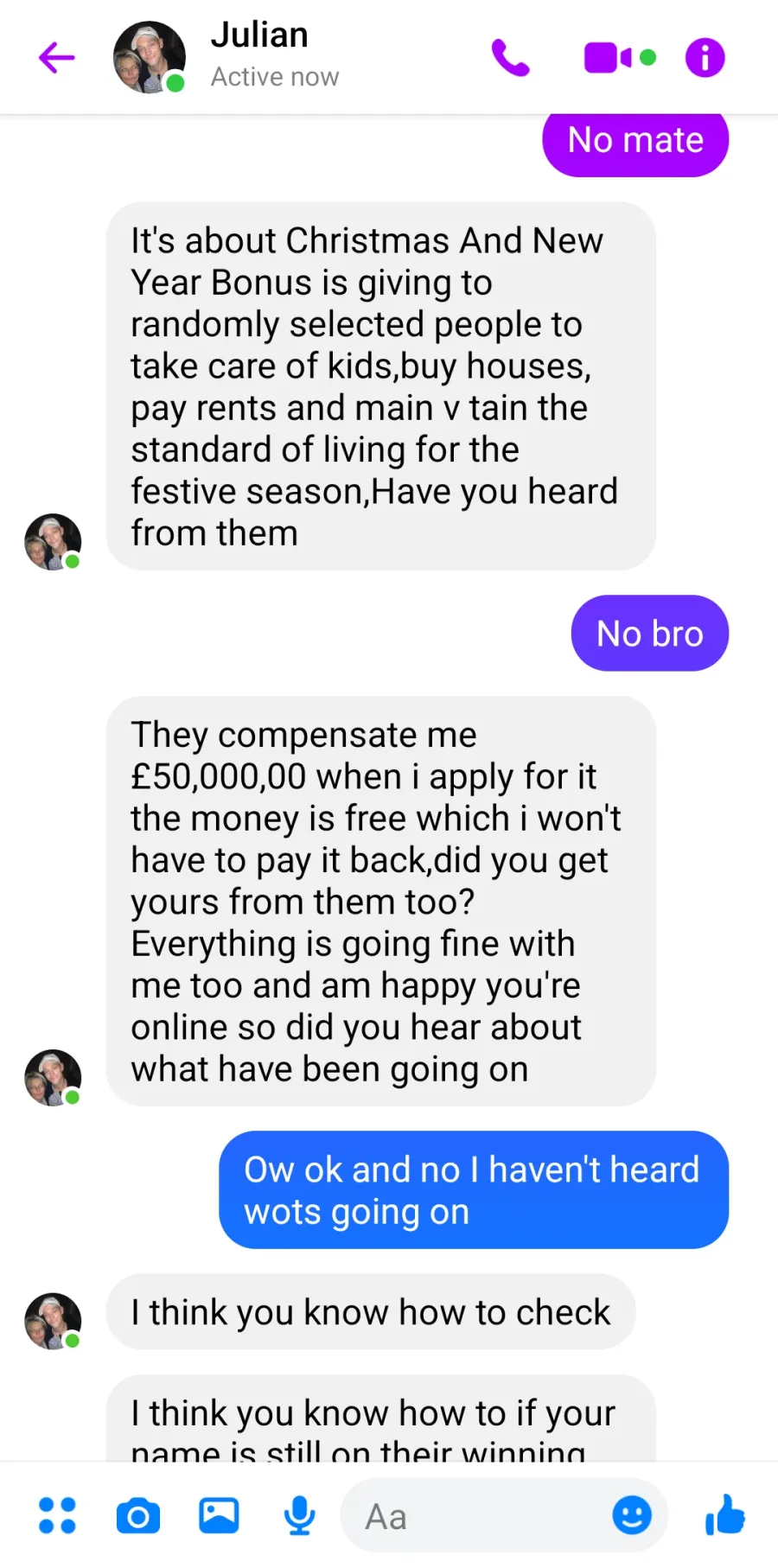Open the camera to take a photo
778x1568 pixels.
(138, 1516)
